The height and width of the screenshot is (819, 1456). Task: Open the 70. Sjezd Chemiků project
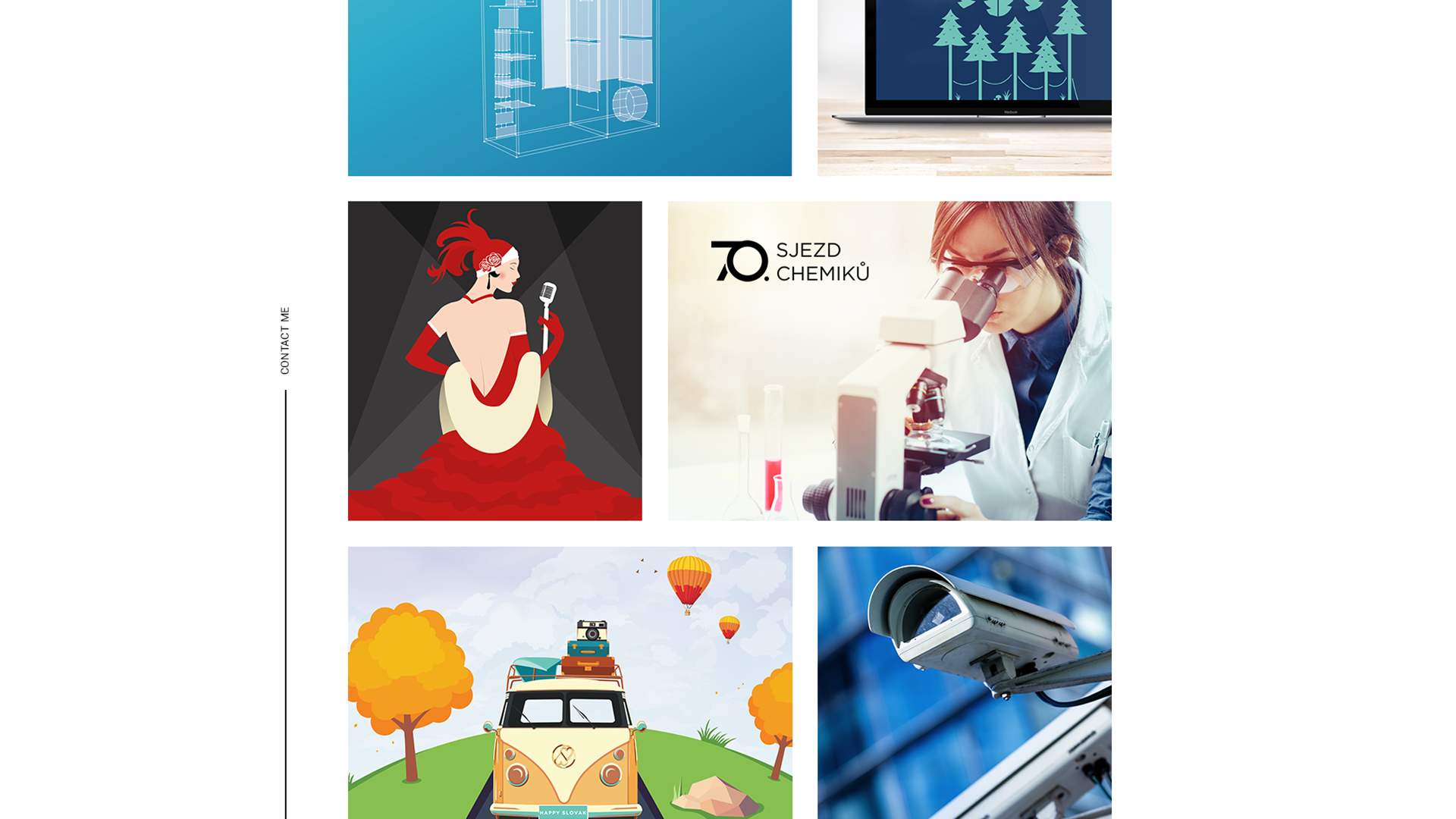889,361
